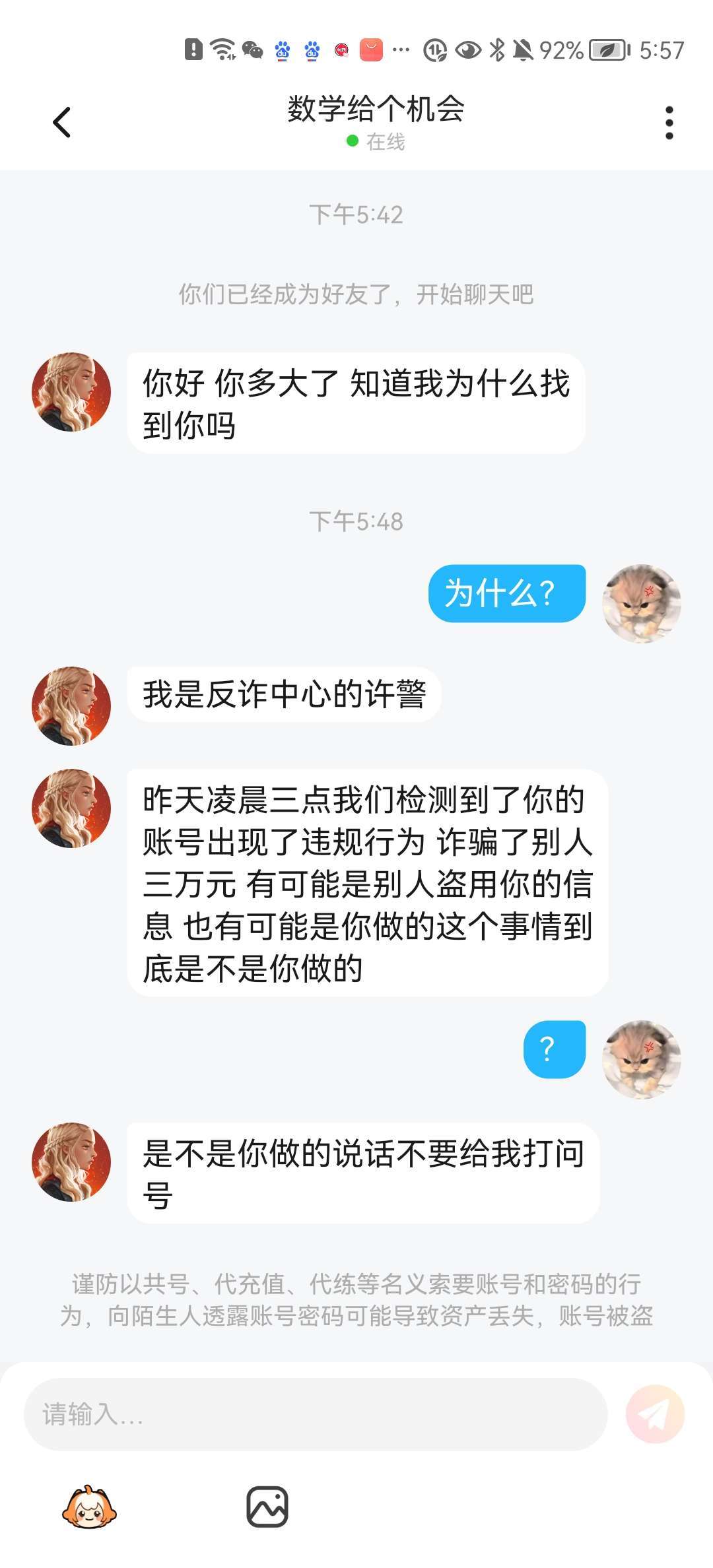
Task: Open my cat avatar beside 为什么?
Action: 641,603
